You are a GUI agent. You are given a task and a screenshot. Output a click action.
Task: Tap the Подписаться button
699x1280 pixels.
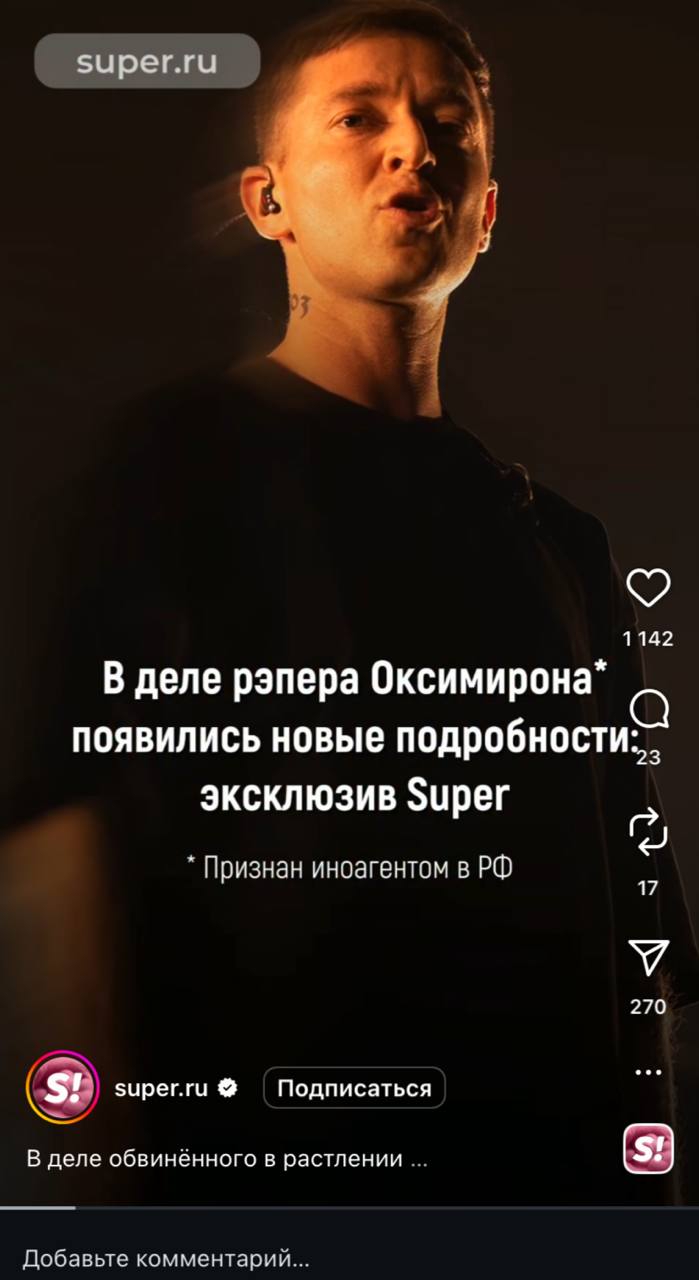(x=354, y=1088)
